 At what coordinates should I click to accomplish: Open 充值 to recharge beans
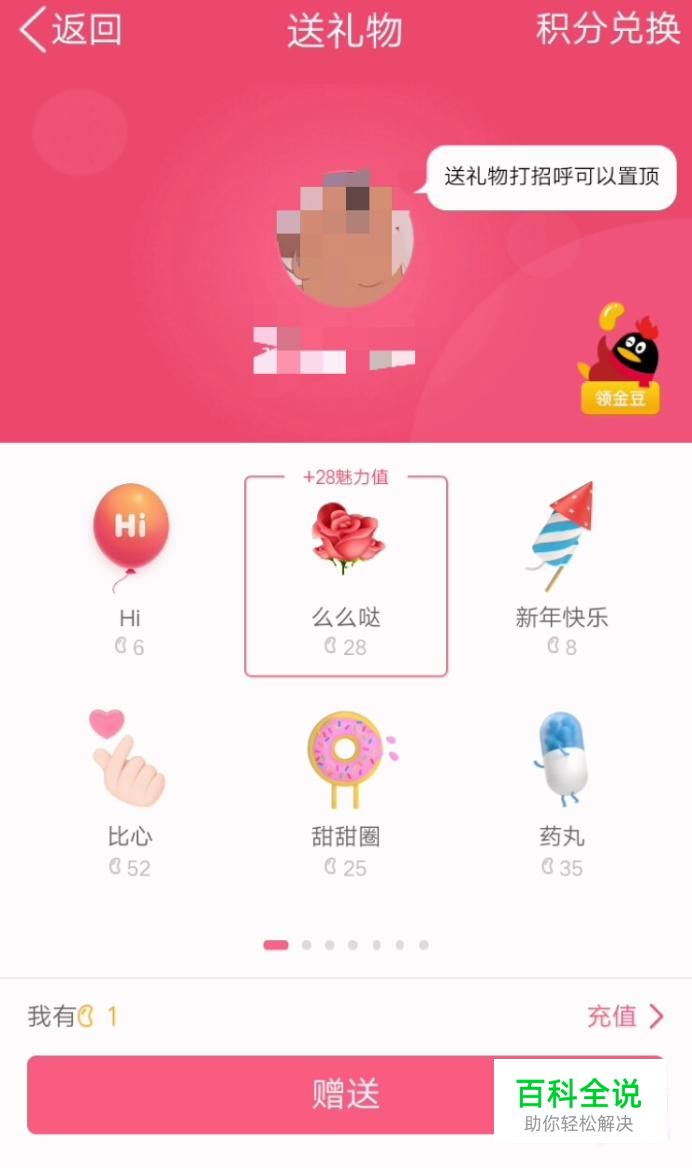pos(625,1016)
